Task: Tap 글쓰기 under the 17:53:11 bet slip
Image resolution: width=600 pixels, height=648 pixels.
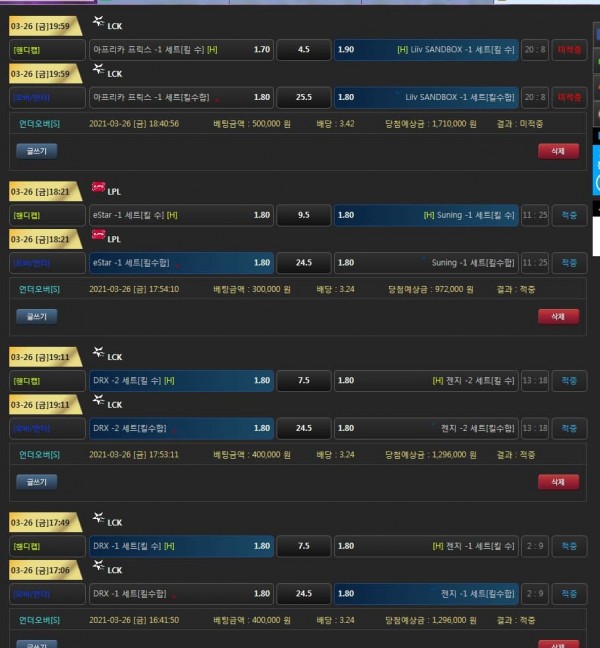Action: click(37, 481)
